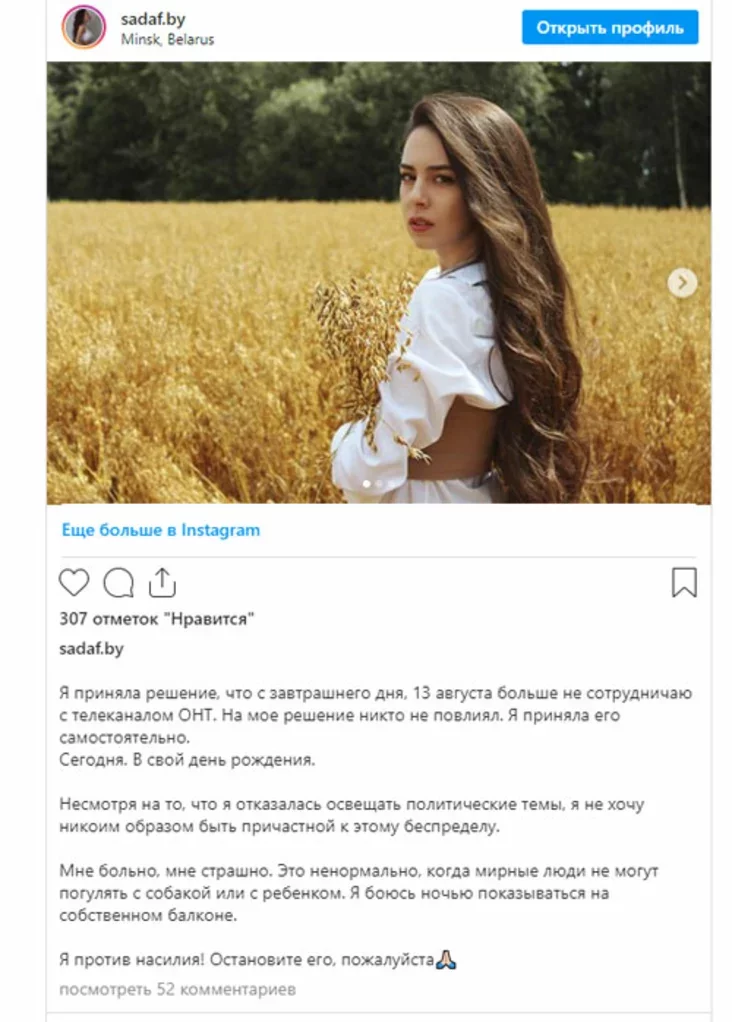View all 52 комментариев
This screenshot has height=1022, width=732.
177,990
